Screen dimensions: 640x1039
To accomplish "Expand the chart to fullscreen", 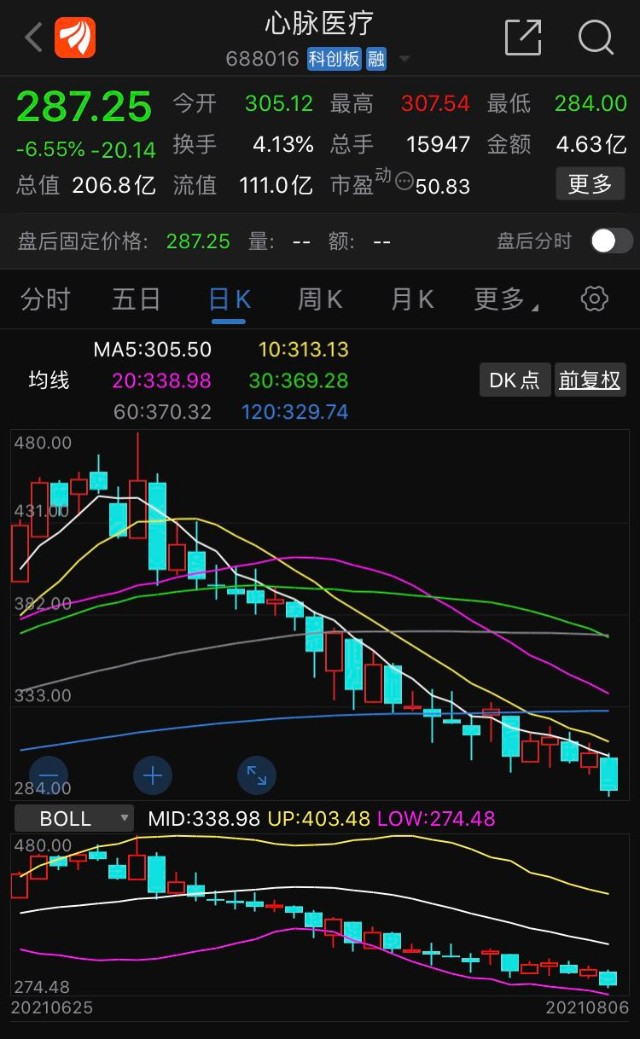I will [x=257, y=774].
